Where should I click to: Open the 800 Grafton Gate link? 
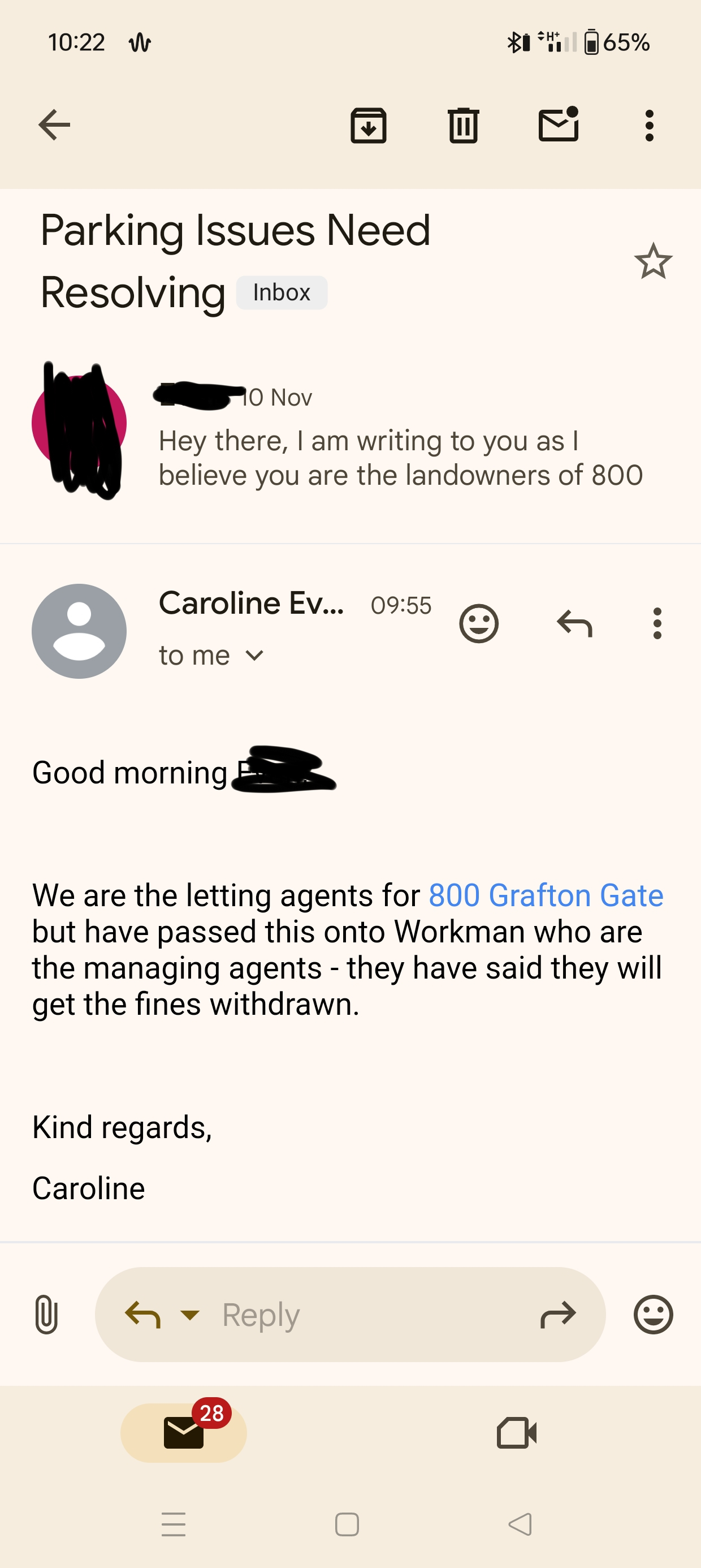546,895
